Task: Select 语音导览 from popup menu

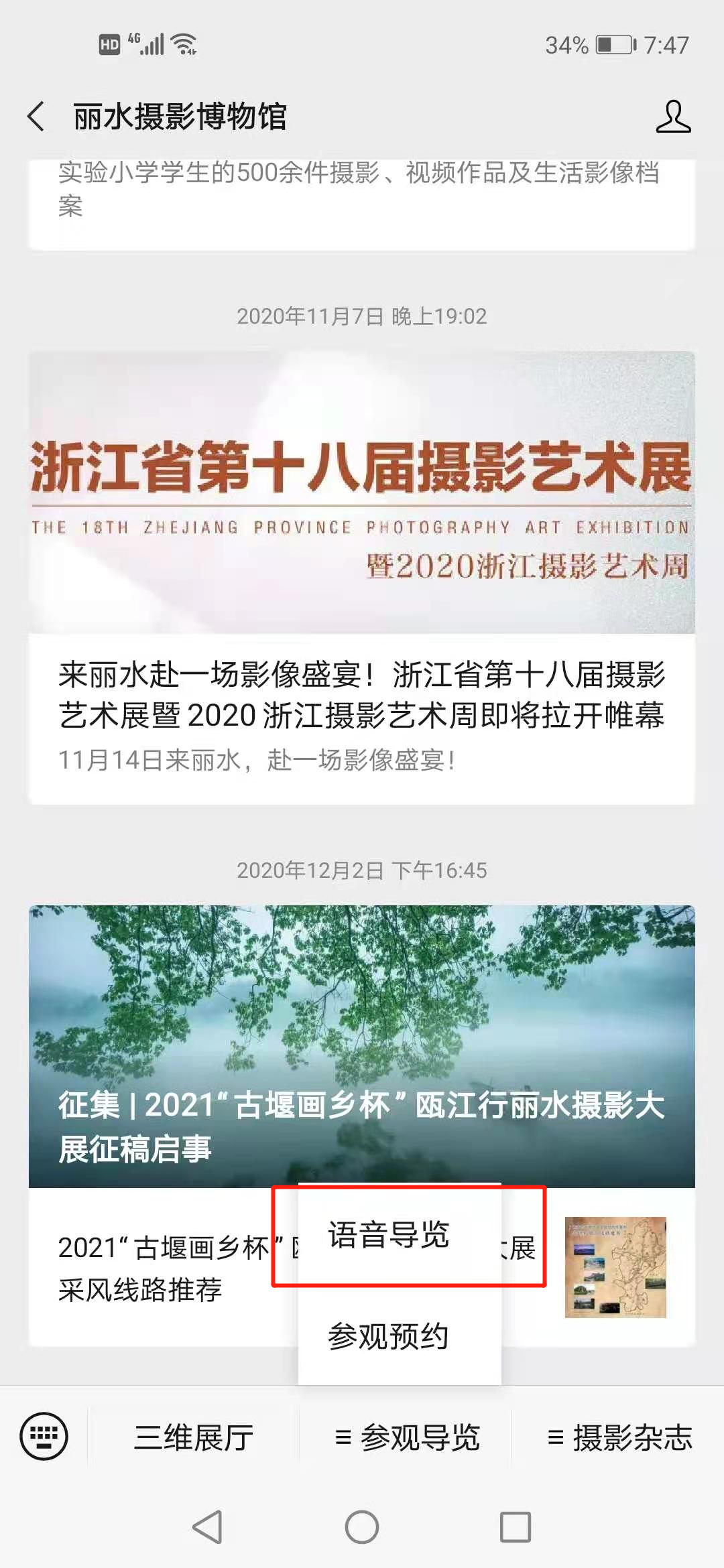Action: coord(389,1234)
